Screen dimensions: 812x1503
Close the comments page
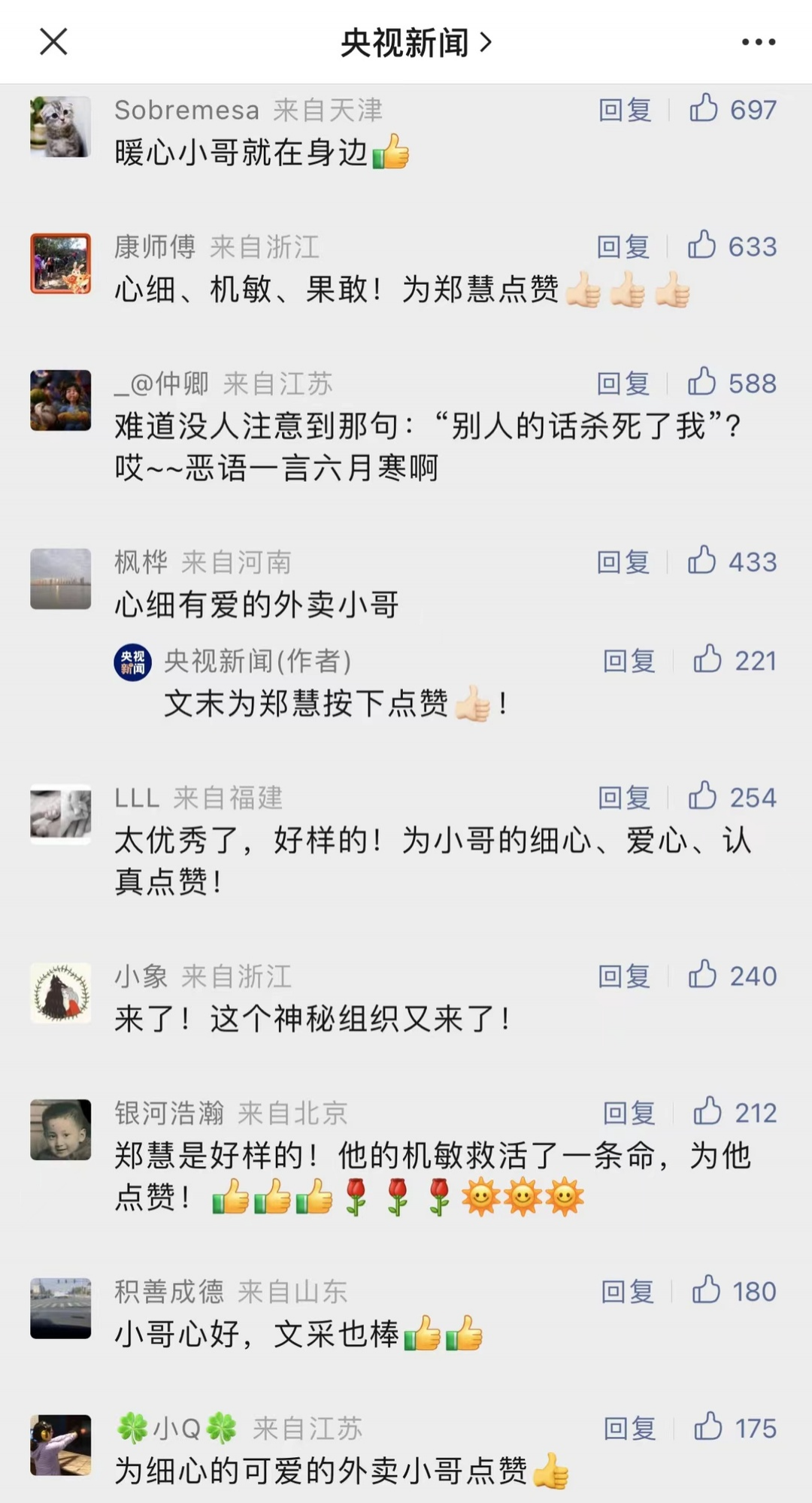(x=53, y=42)
